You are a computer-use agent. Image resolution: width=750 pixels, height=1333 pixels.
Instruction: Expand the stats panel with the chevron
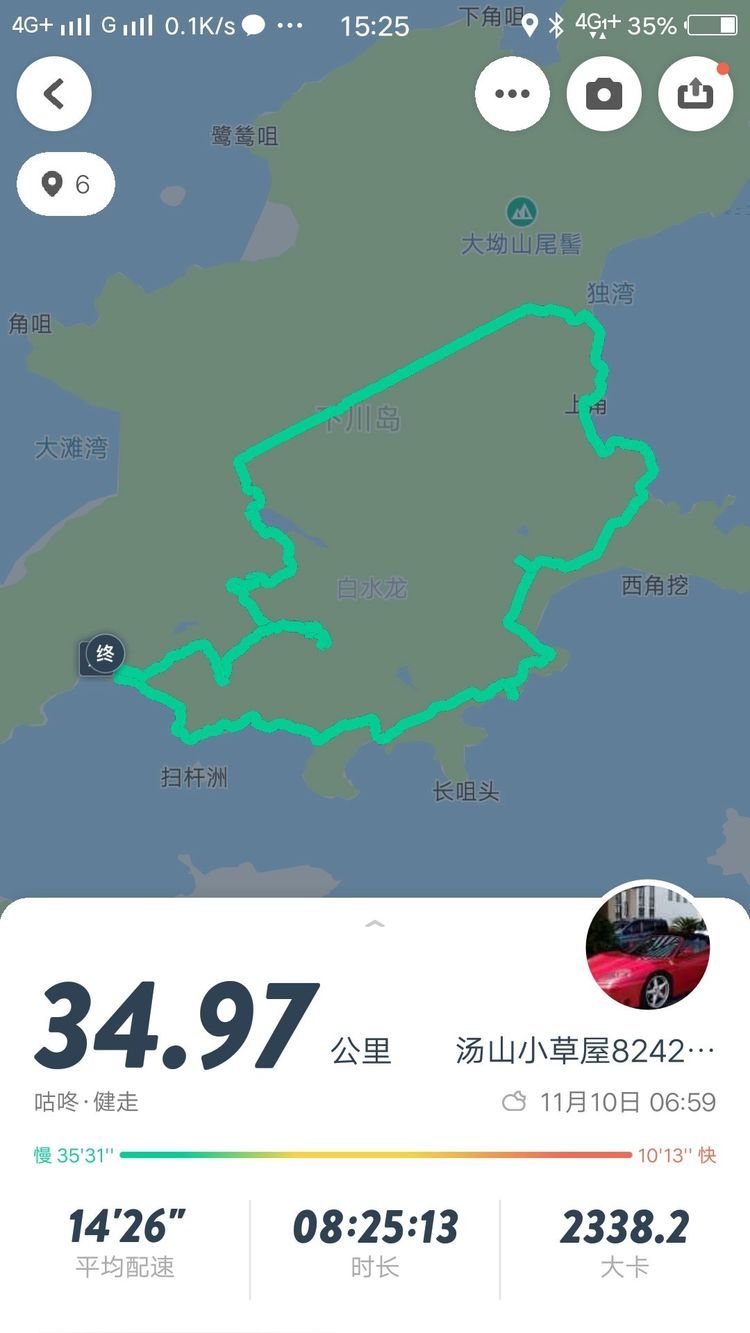[375, 923]
